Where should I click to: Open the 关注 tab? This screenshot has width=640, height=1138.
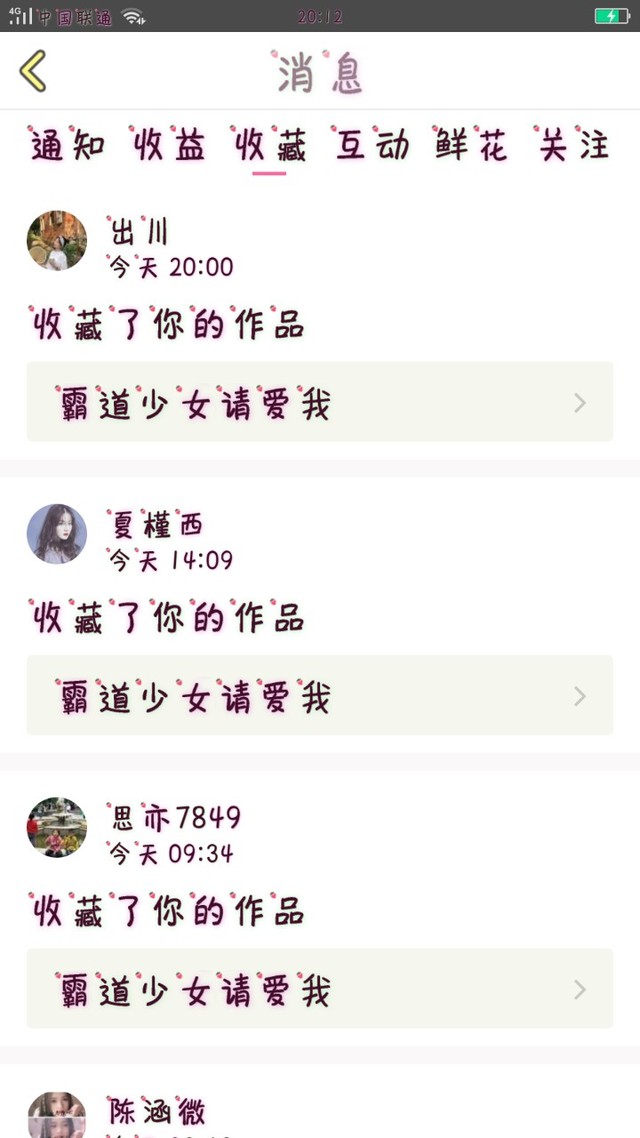click(x=574, y=146)
